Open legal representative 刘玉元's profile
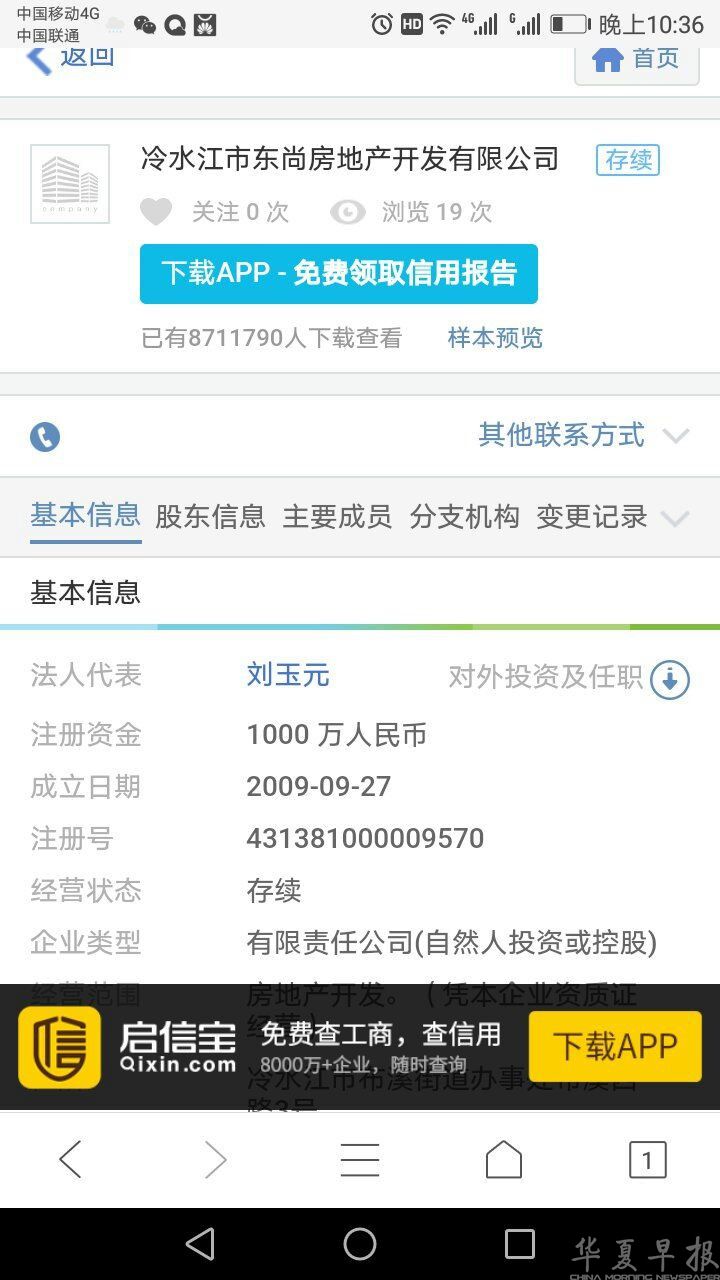 (x=288, y=675)
